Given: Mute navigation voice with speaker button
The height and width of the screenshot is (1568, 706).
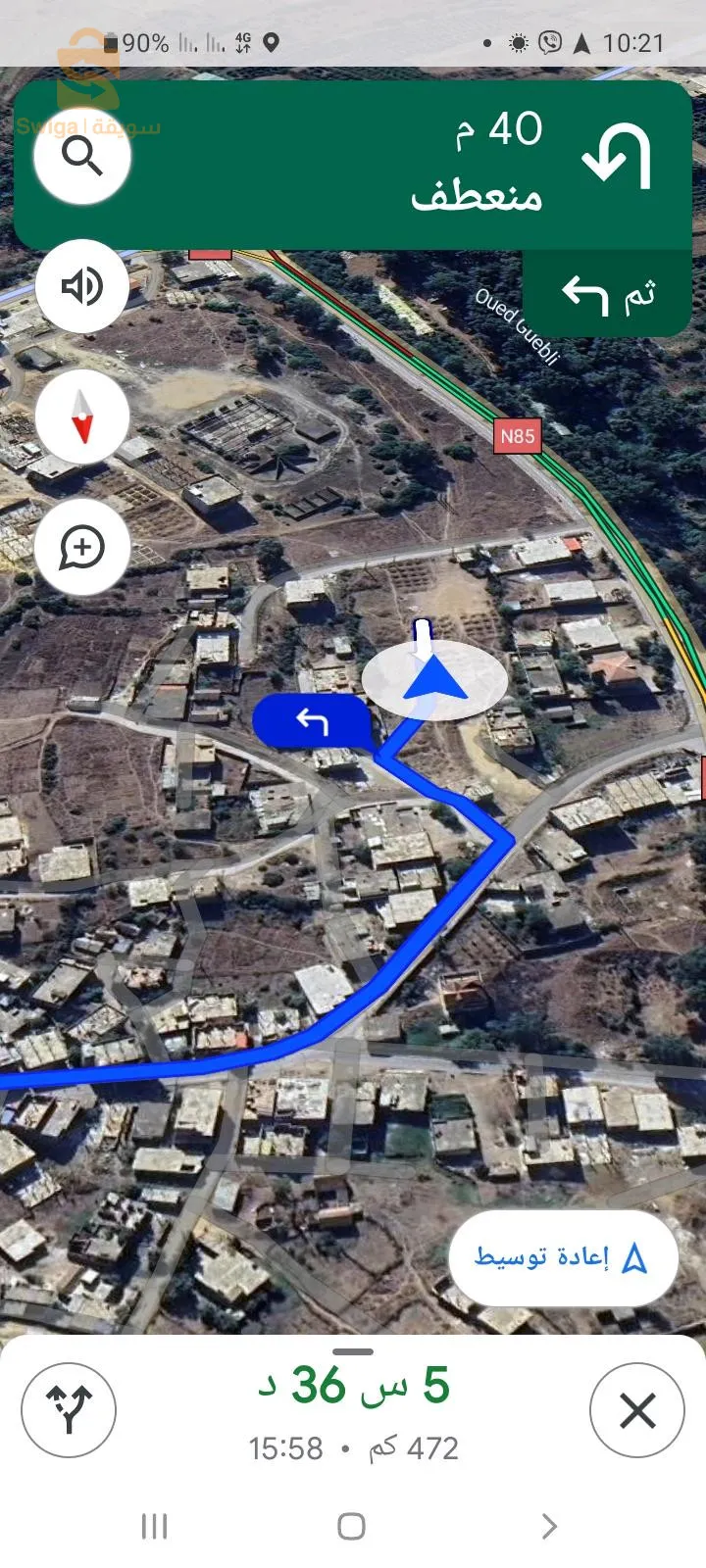Looking at the screenshot, I should pyautogui.click(x=82, y=286).
